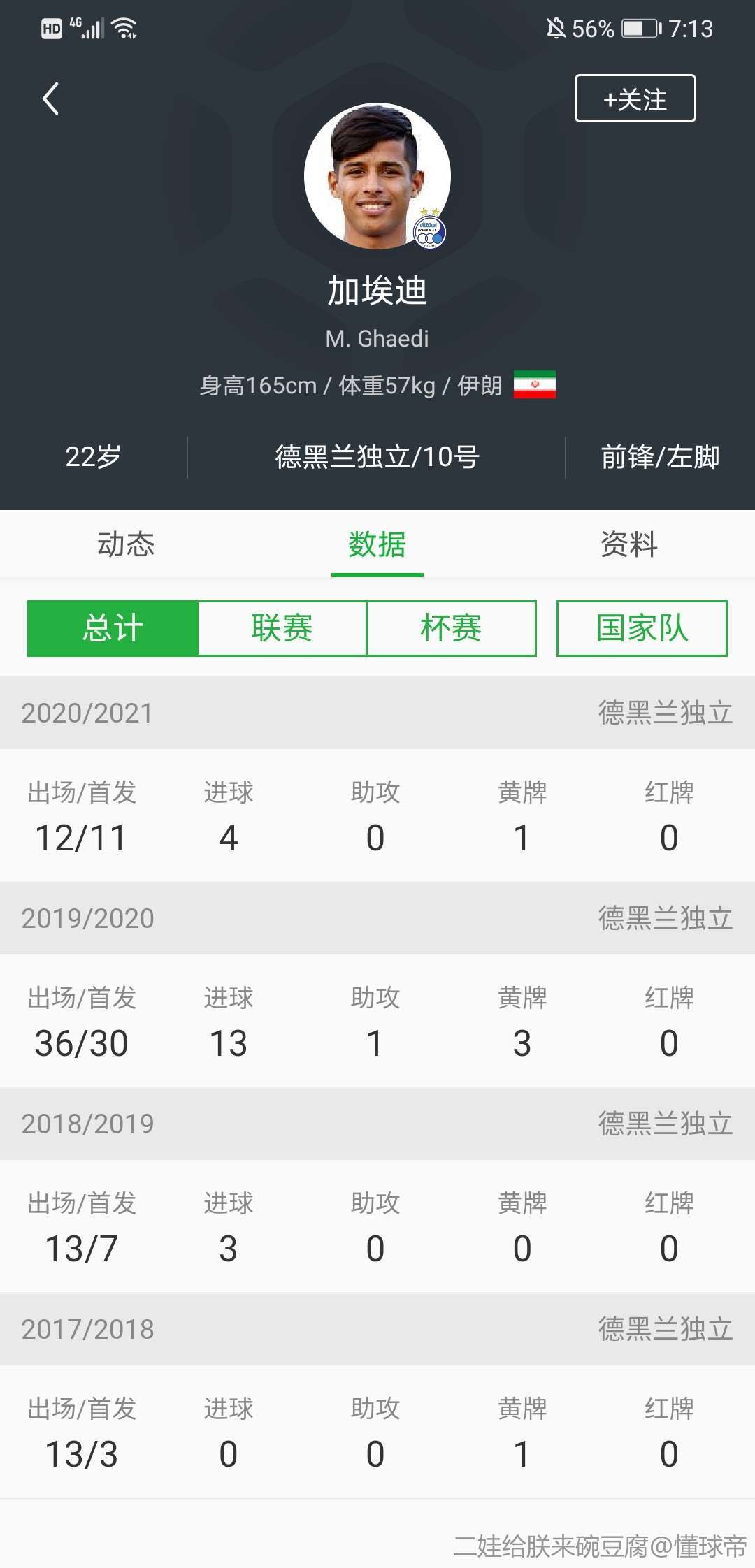Open the 德黑兰独立/10号 team info
Viewport: 755px width, 1568px height.
click(x=377, y=457)
